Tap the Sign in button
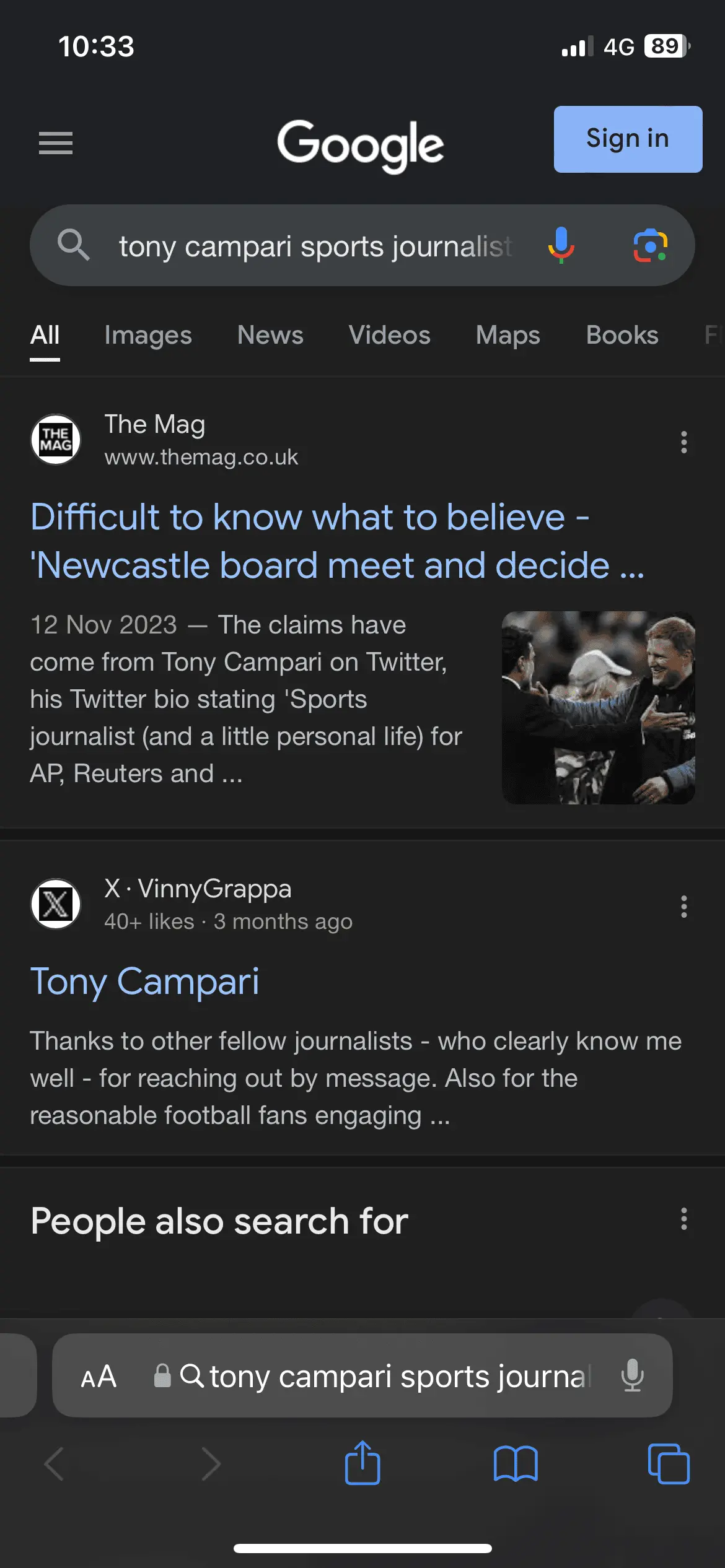725x1568 pixels. [x=627, y=139]
